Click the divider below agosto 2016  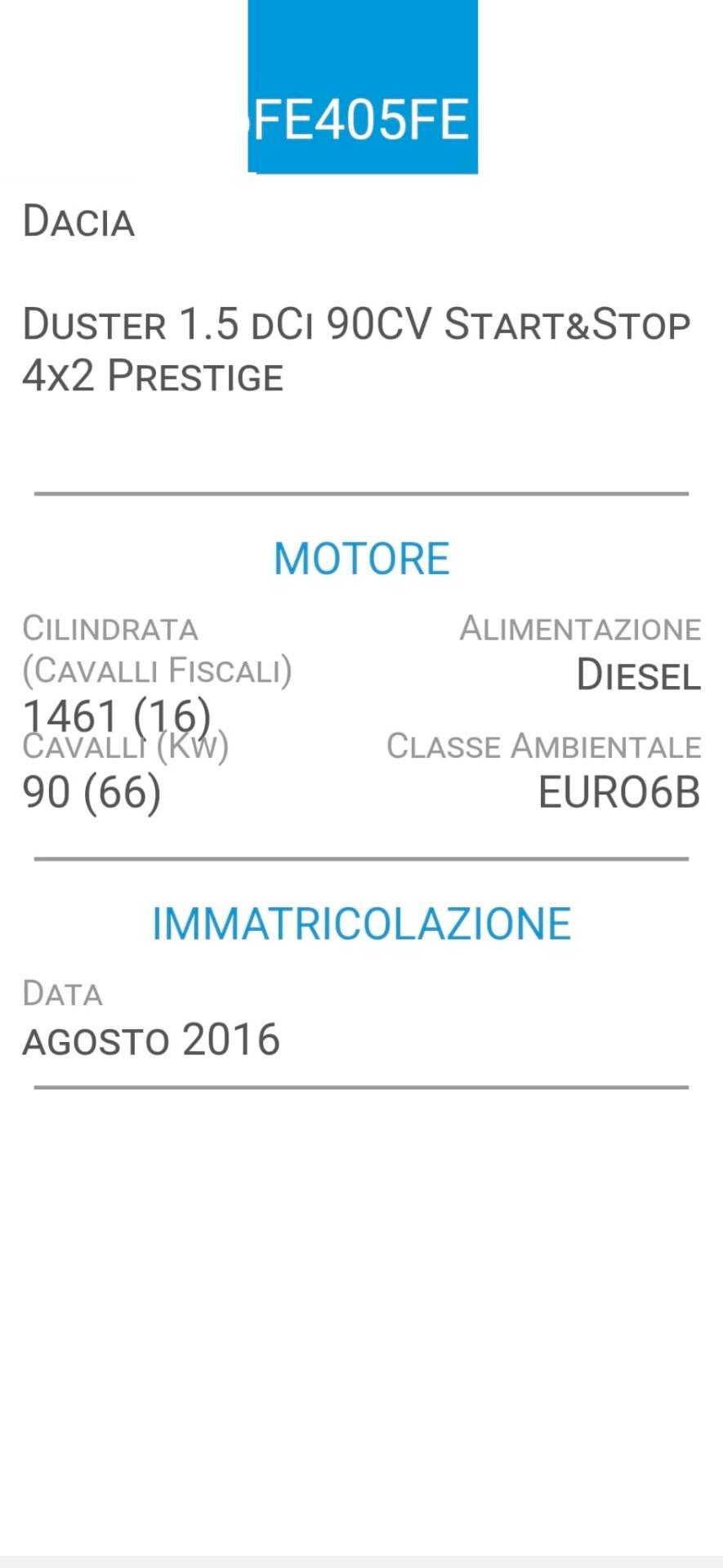(x=362, y=1088)
